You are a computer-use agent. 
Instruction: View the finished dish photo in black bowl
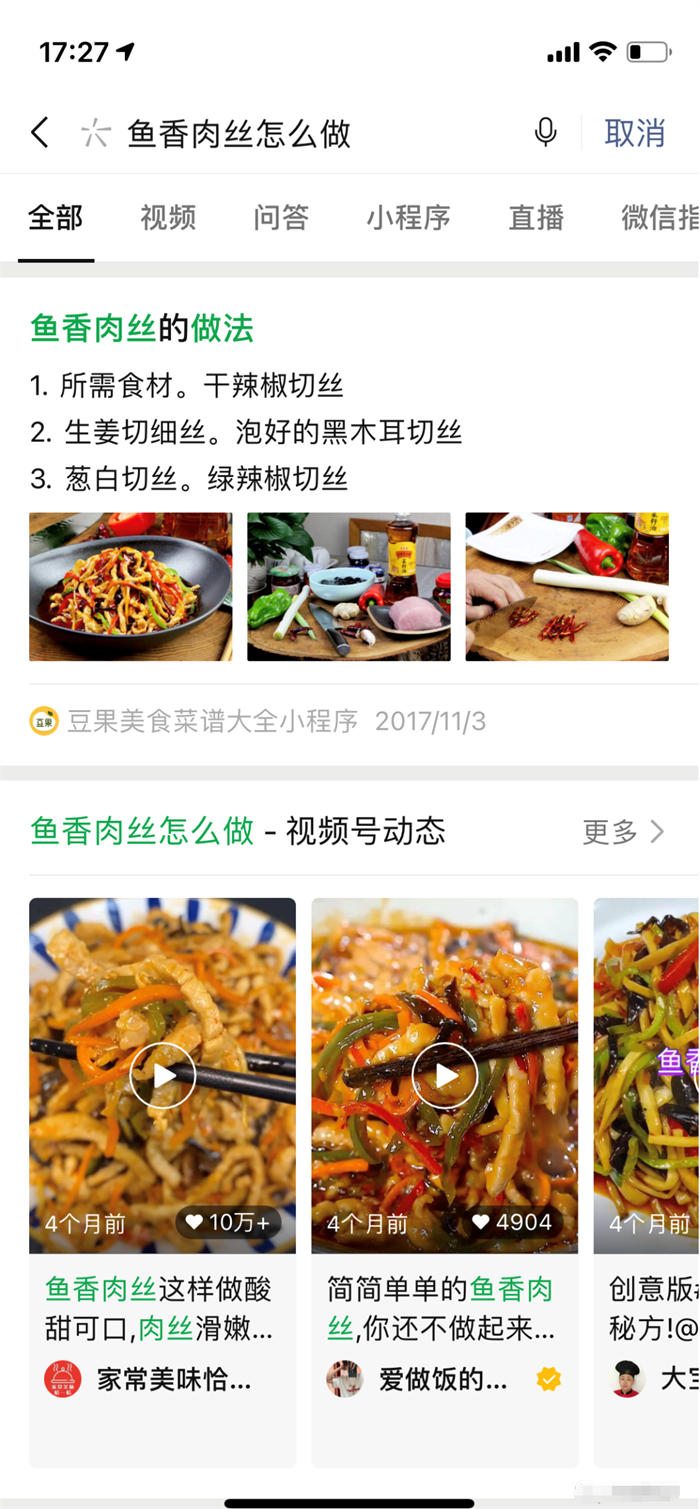pos(131,587)
